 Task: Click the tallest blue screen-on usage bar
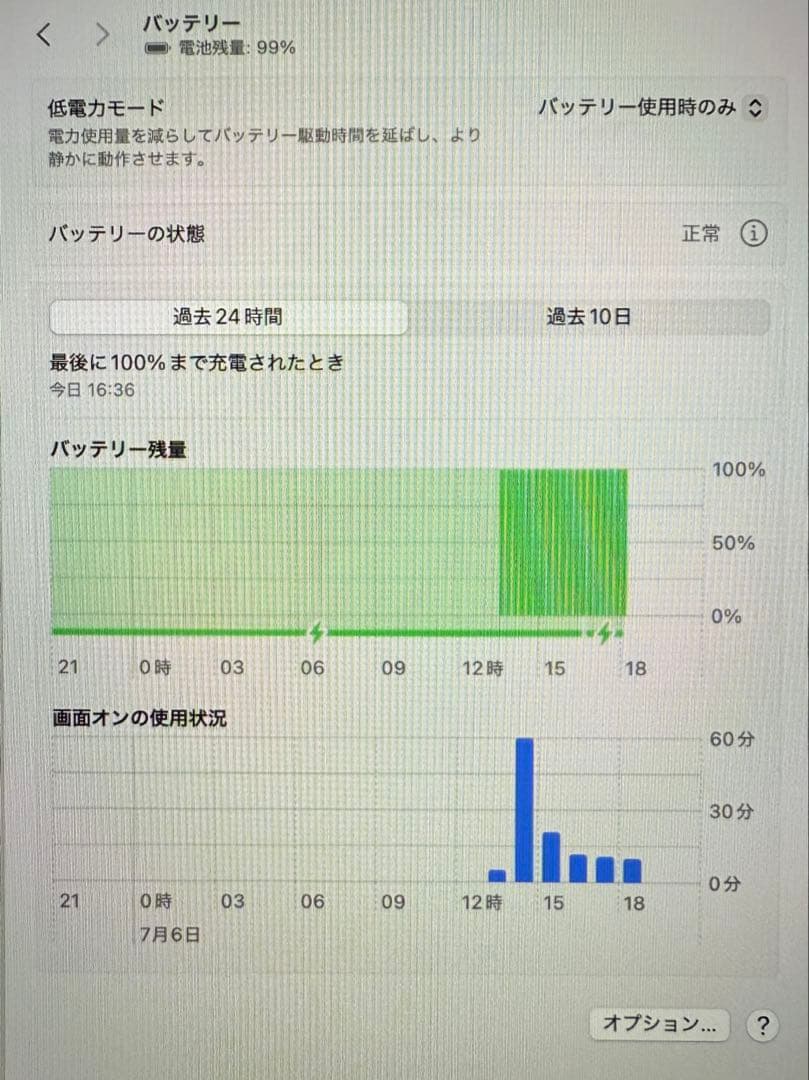click(x=523, y=808)
